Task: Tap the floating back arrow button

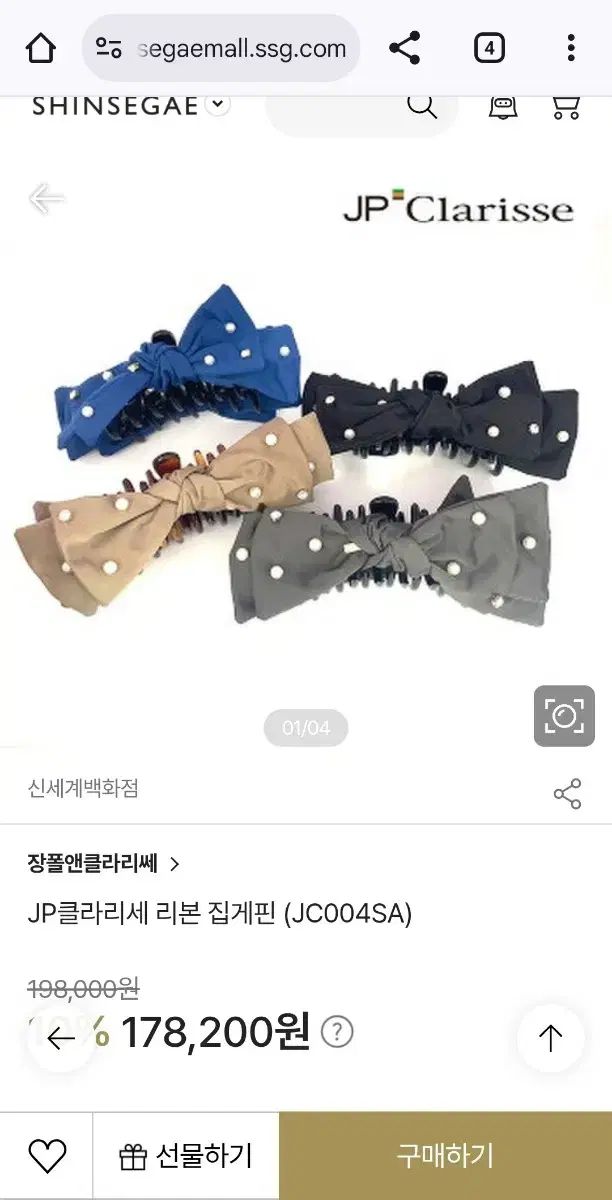Action: (61, 1039)
